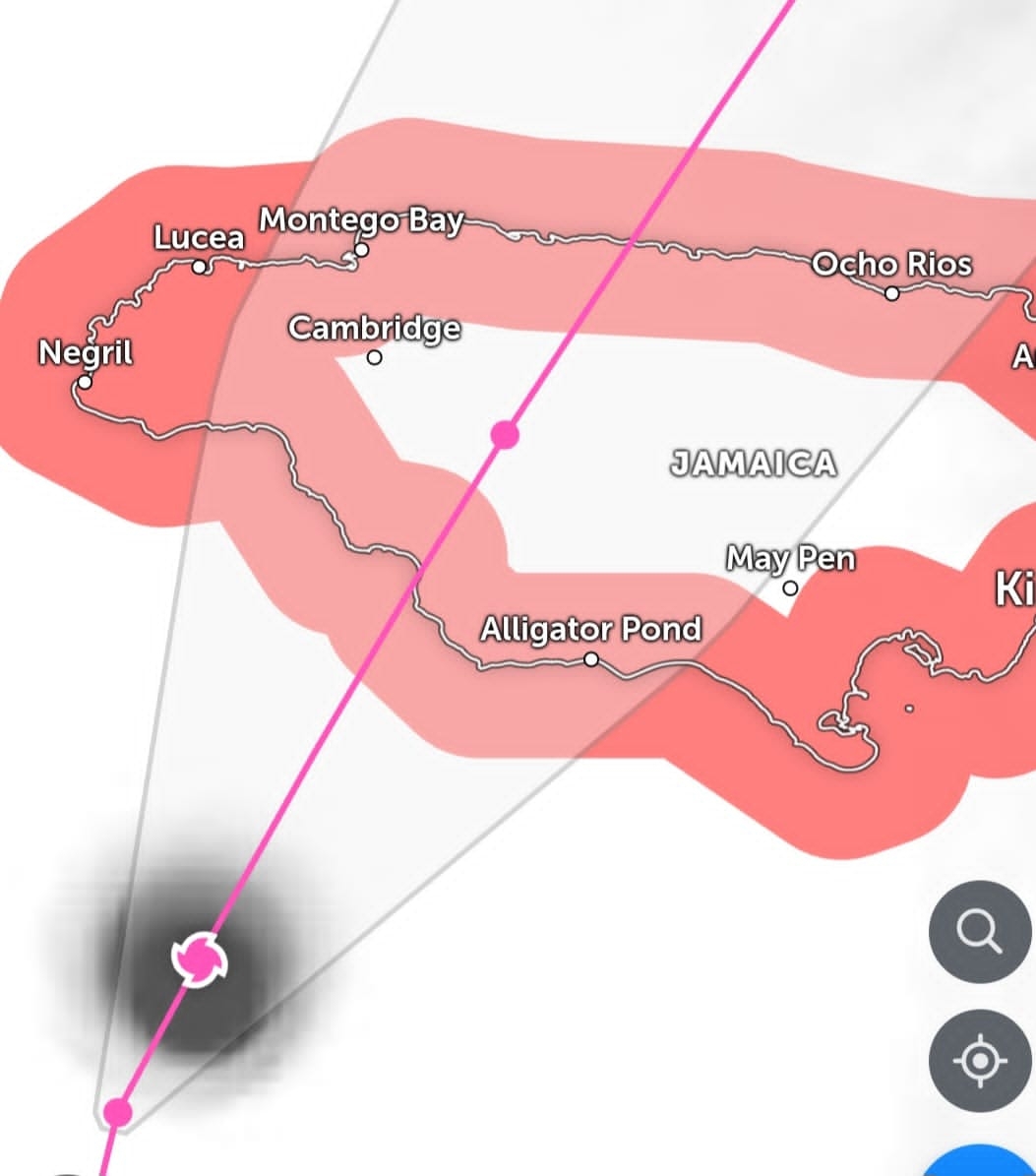Open the map search magnifier button
The height and width of the screenshot is (1176, 1036).
[980, 931]
